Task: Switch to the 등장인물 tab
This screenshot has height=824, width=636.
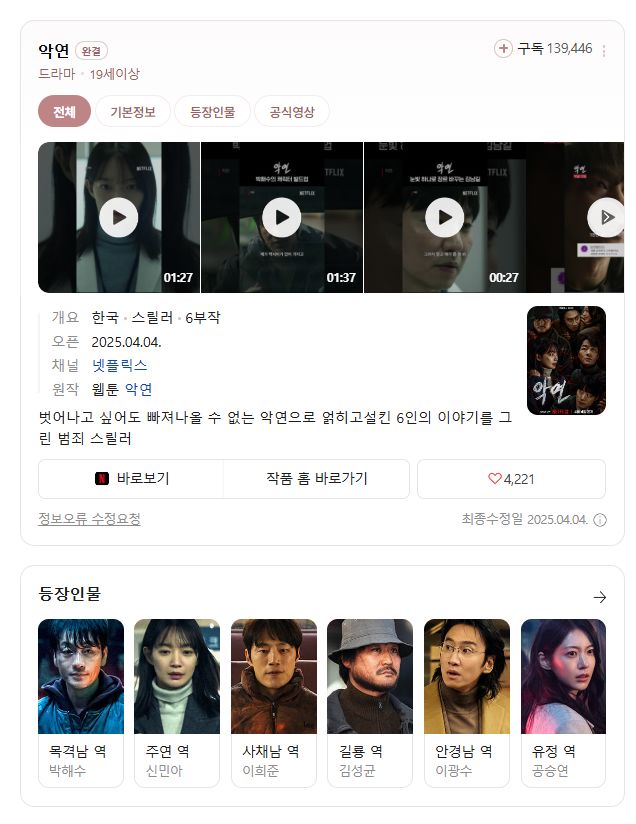Action: (x=212, y=111)
